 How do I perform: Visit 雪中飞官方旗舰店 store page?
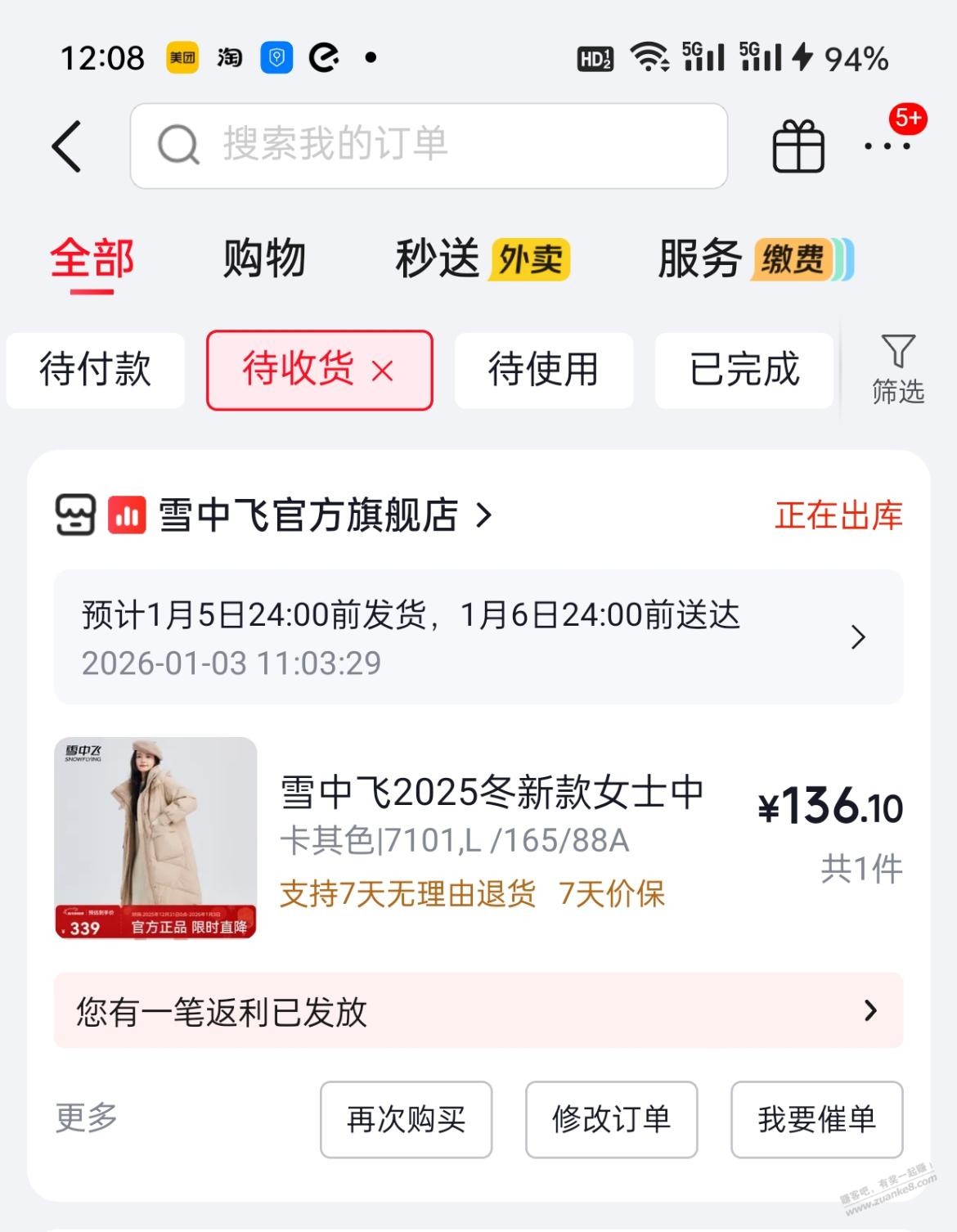point(308,515)
